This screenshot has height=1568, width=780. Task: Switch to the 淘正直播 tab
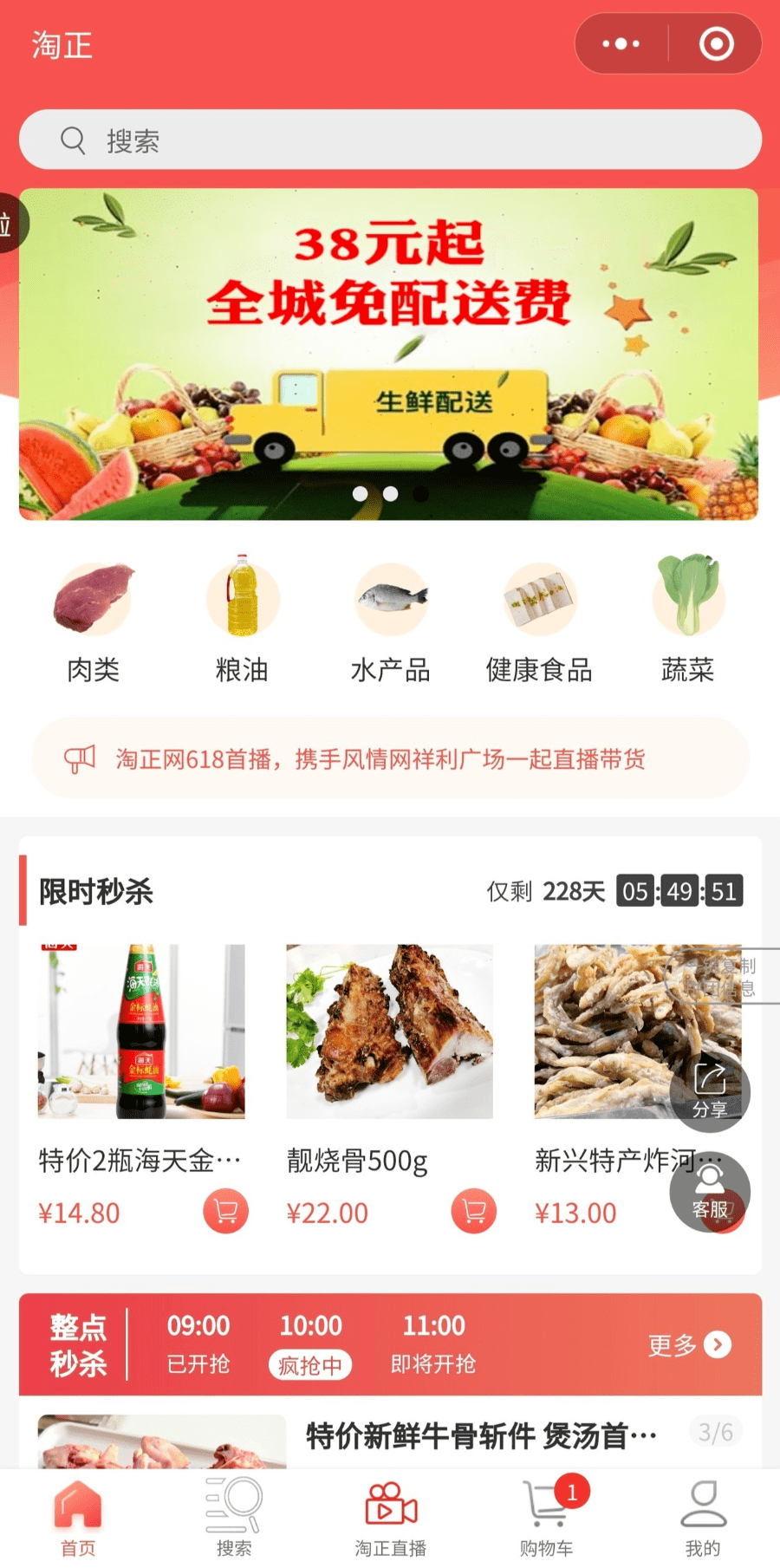(391, 1517)
